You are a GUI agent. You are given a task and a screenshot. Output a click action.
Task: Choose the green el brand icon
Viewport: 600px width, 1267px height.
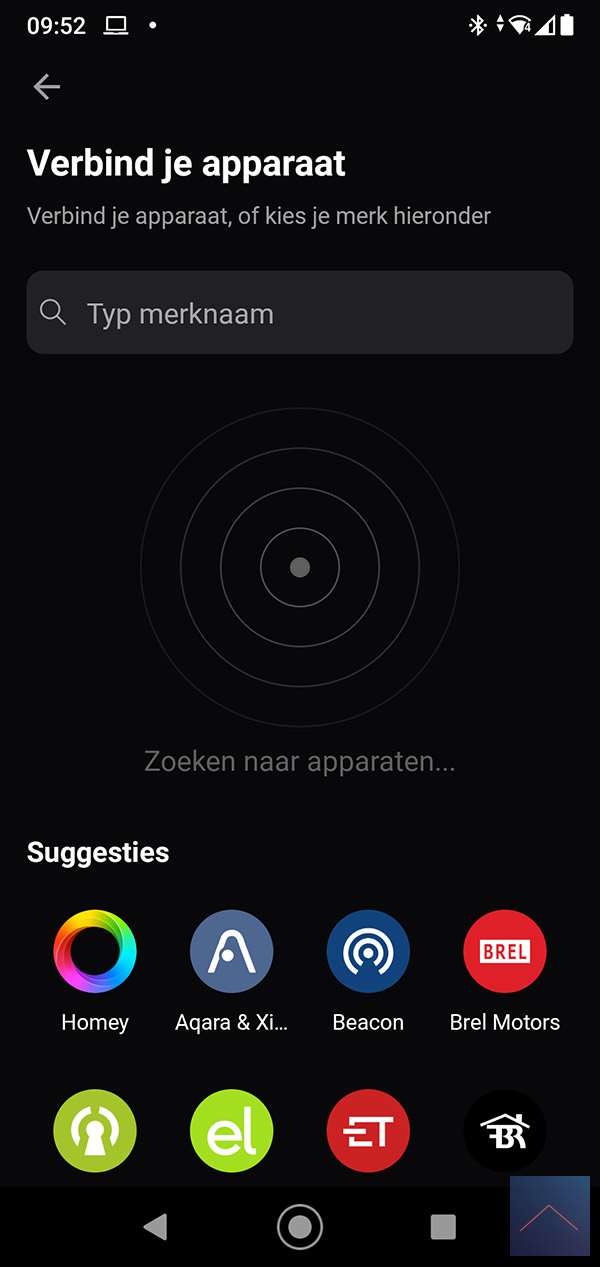(232, 1131)
